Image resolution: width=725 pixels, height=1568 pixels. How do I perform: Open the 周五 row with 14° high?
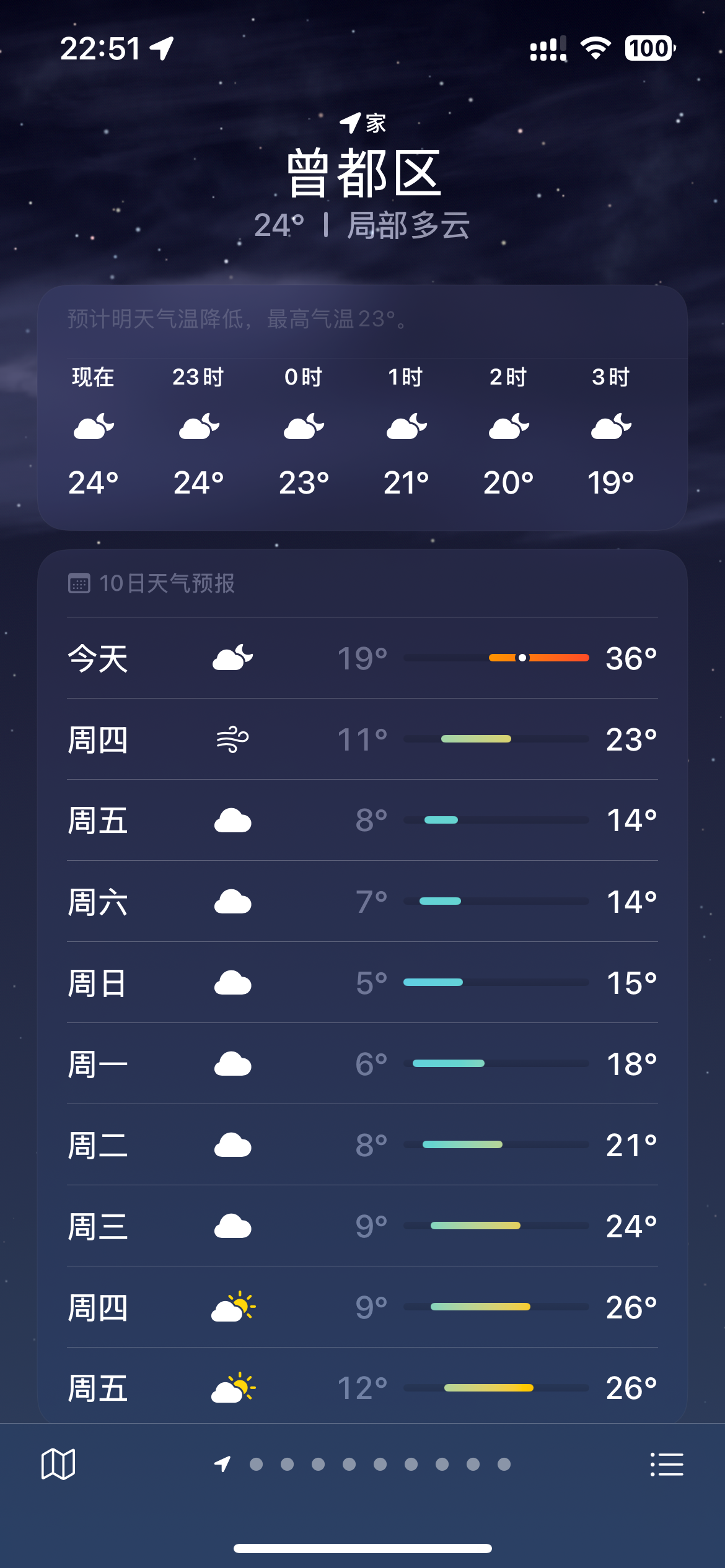click(362, 820)
